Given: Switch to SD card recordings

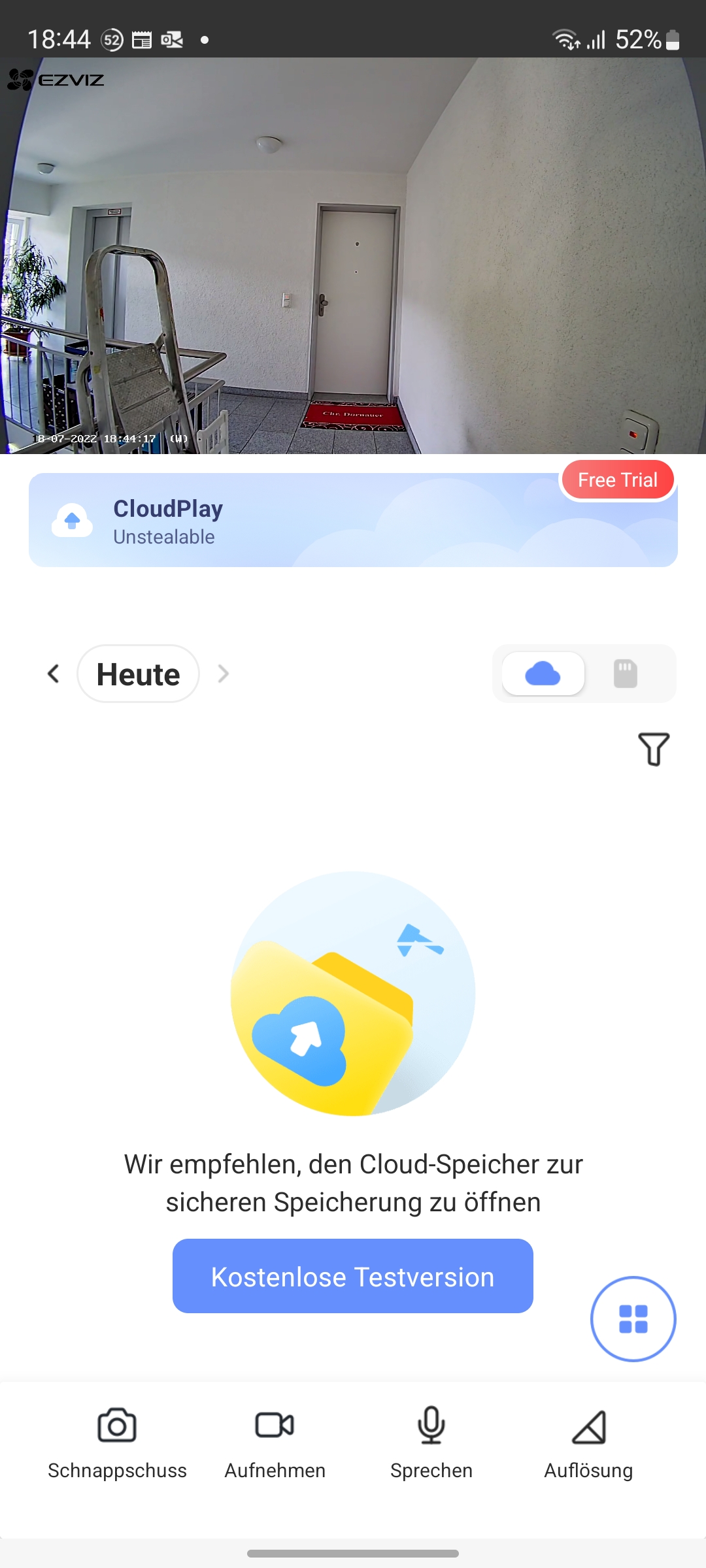Looking at the screenshot, I should tap(625, 674).
